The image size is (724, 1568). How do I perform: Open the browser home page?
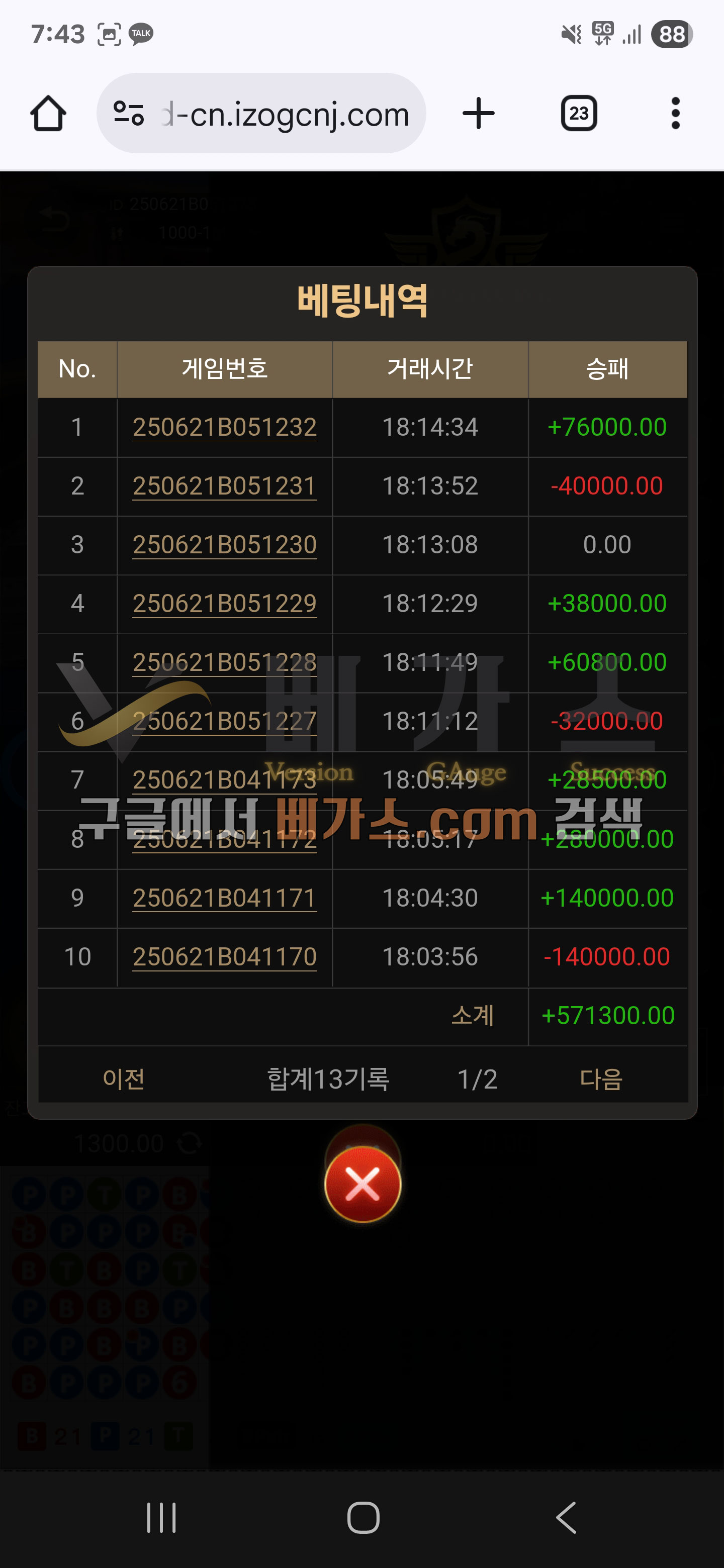point(48,114)
